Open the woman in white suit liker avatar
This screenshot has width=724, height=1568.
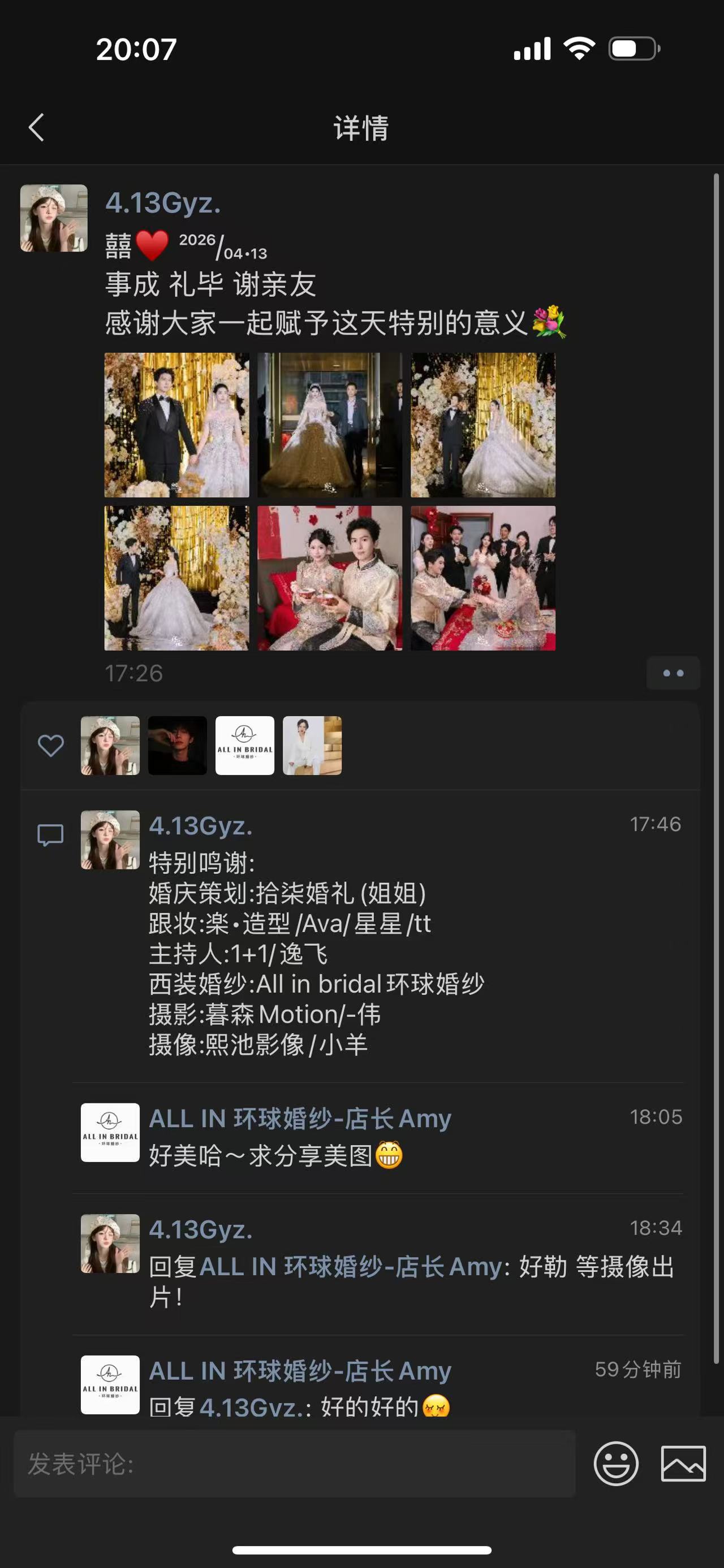312,745
